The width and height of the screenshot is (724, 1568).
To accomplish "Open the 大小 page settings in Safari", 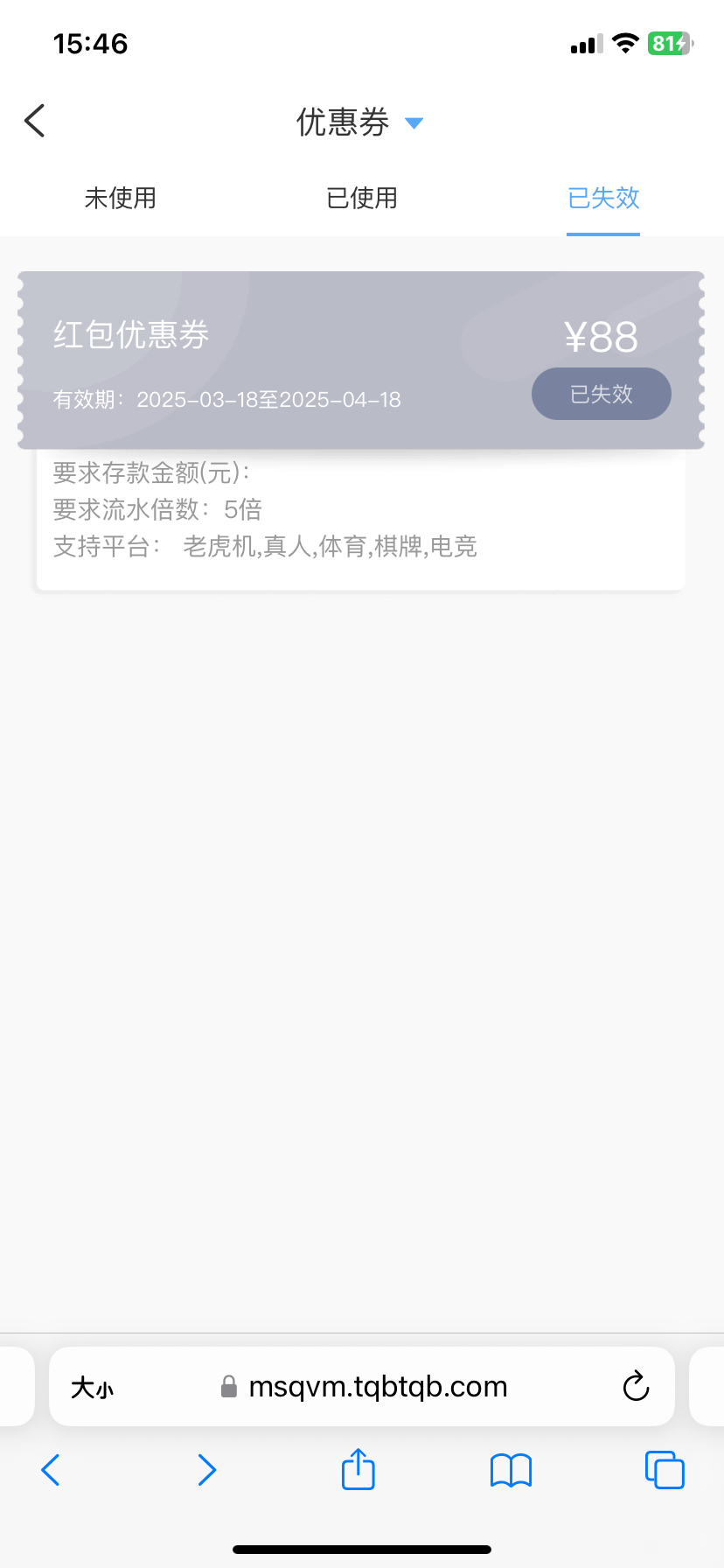I will 93,1387.
